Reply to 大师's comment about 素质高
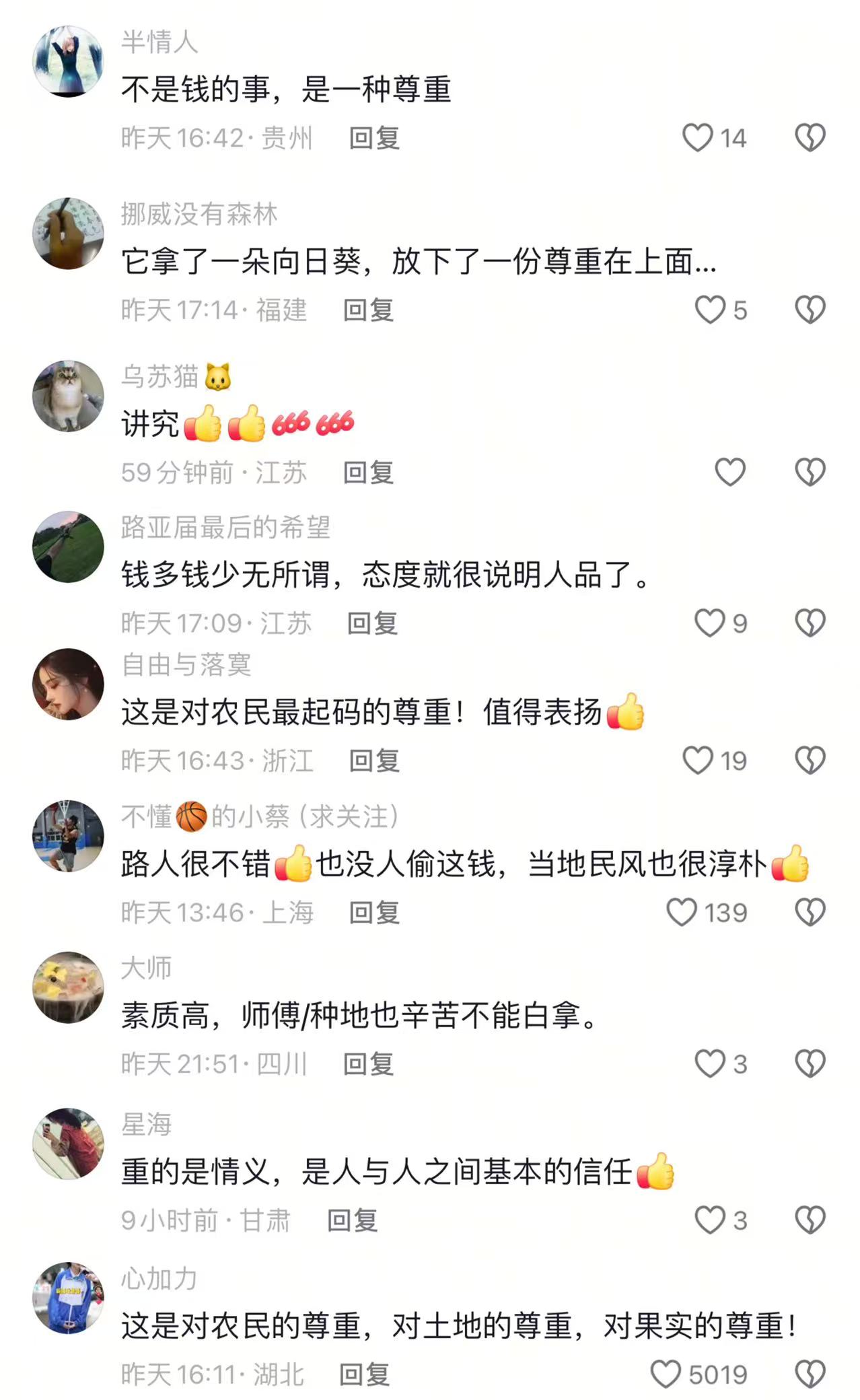Screen dimensions: 860x1400 coord(368,1064)
